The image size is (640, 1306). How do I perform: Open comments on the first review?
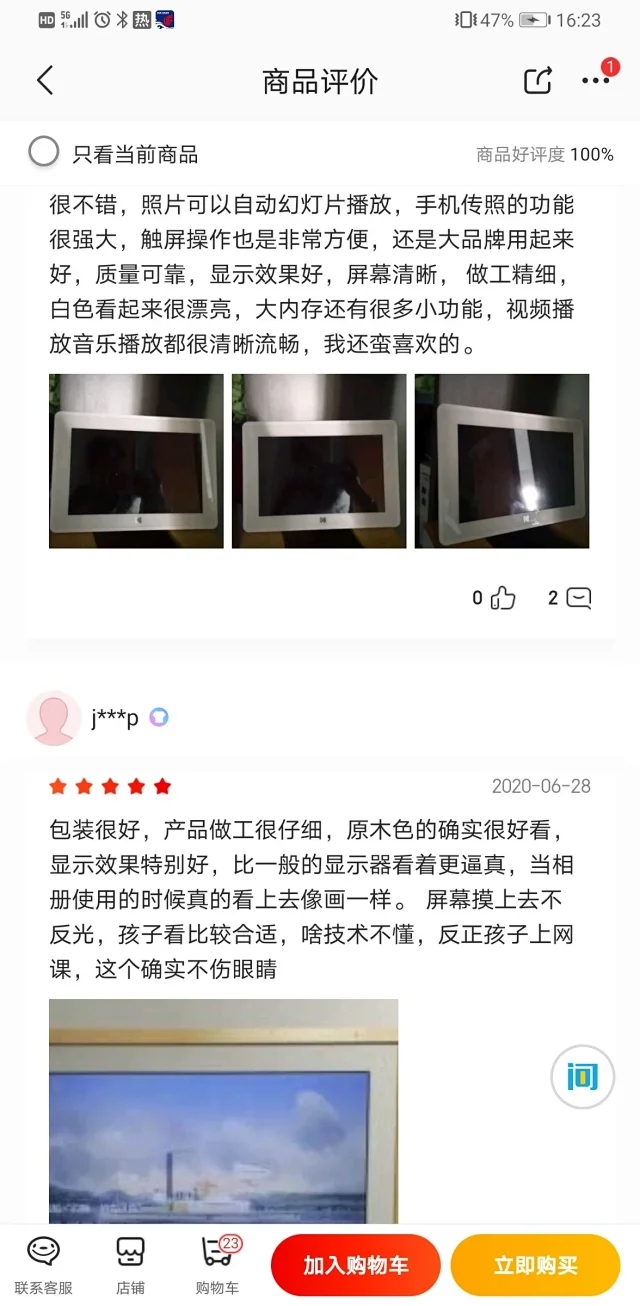click(577, 598)
